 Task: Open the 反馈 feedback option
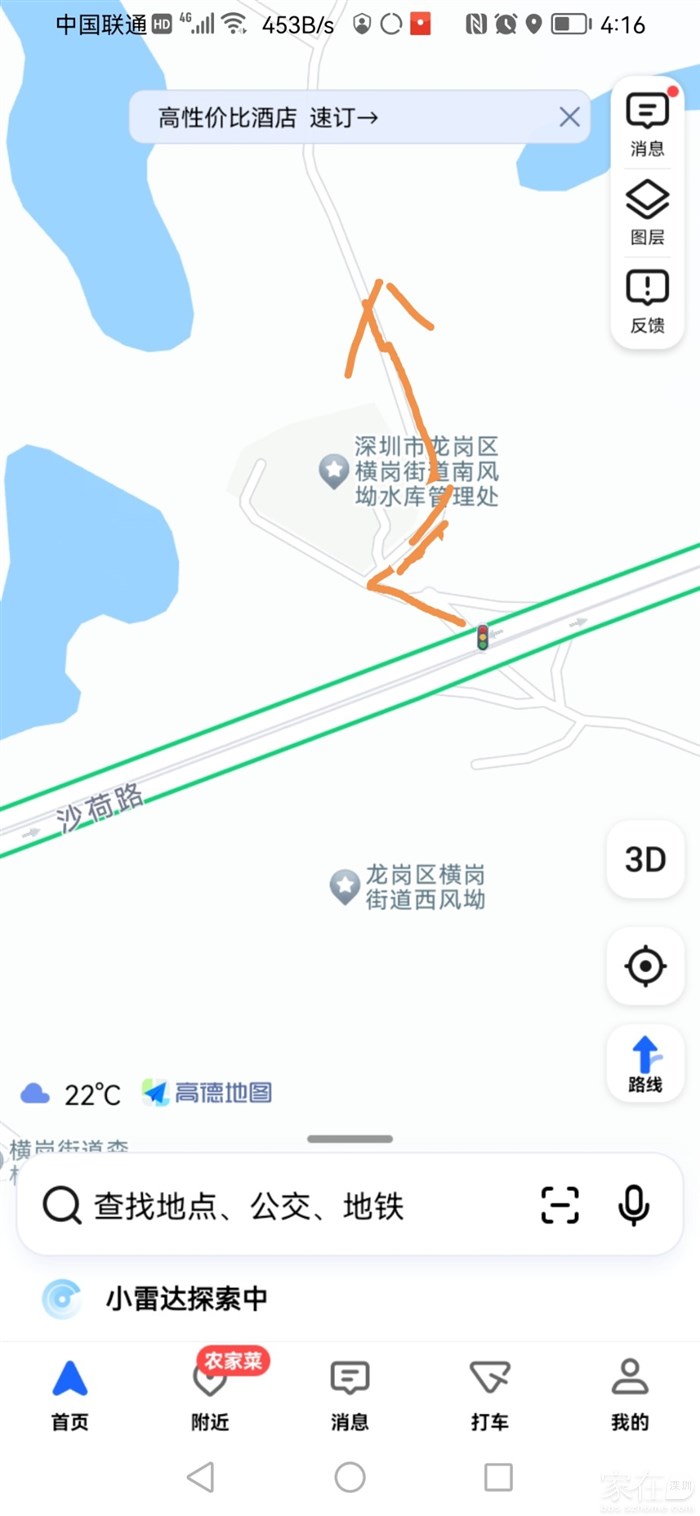pos(647,300)
